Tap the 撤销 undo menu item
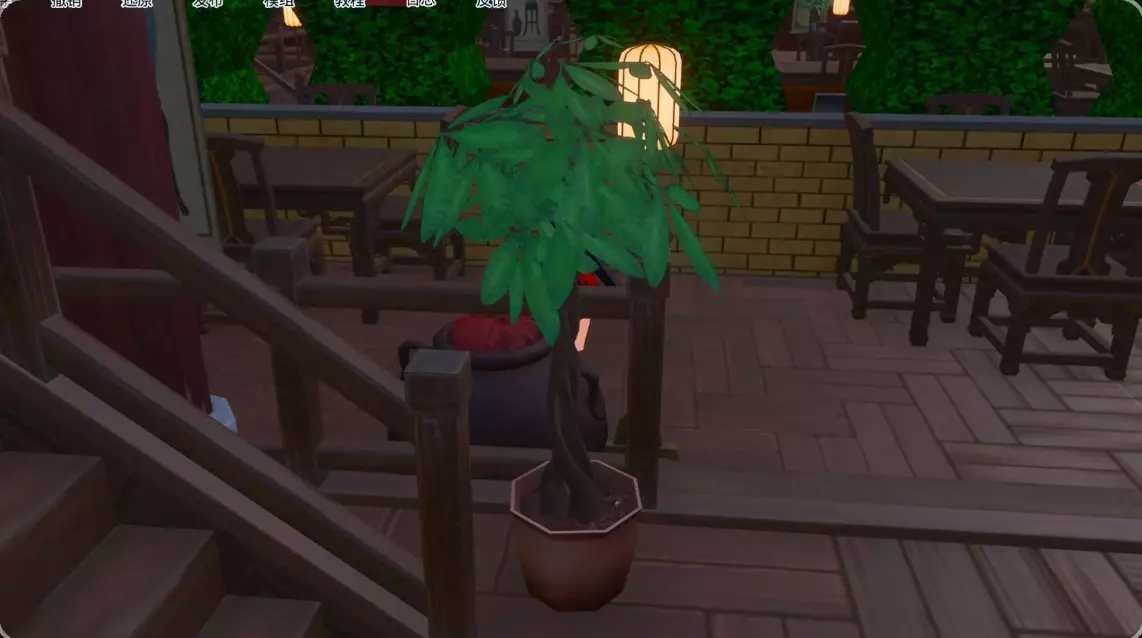Screen dimensions: 1142x638 click(x=66, y=3)
